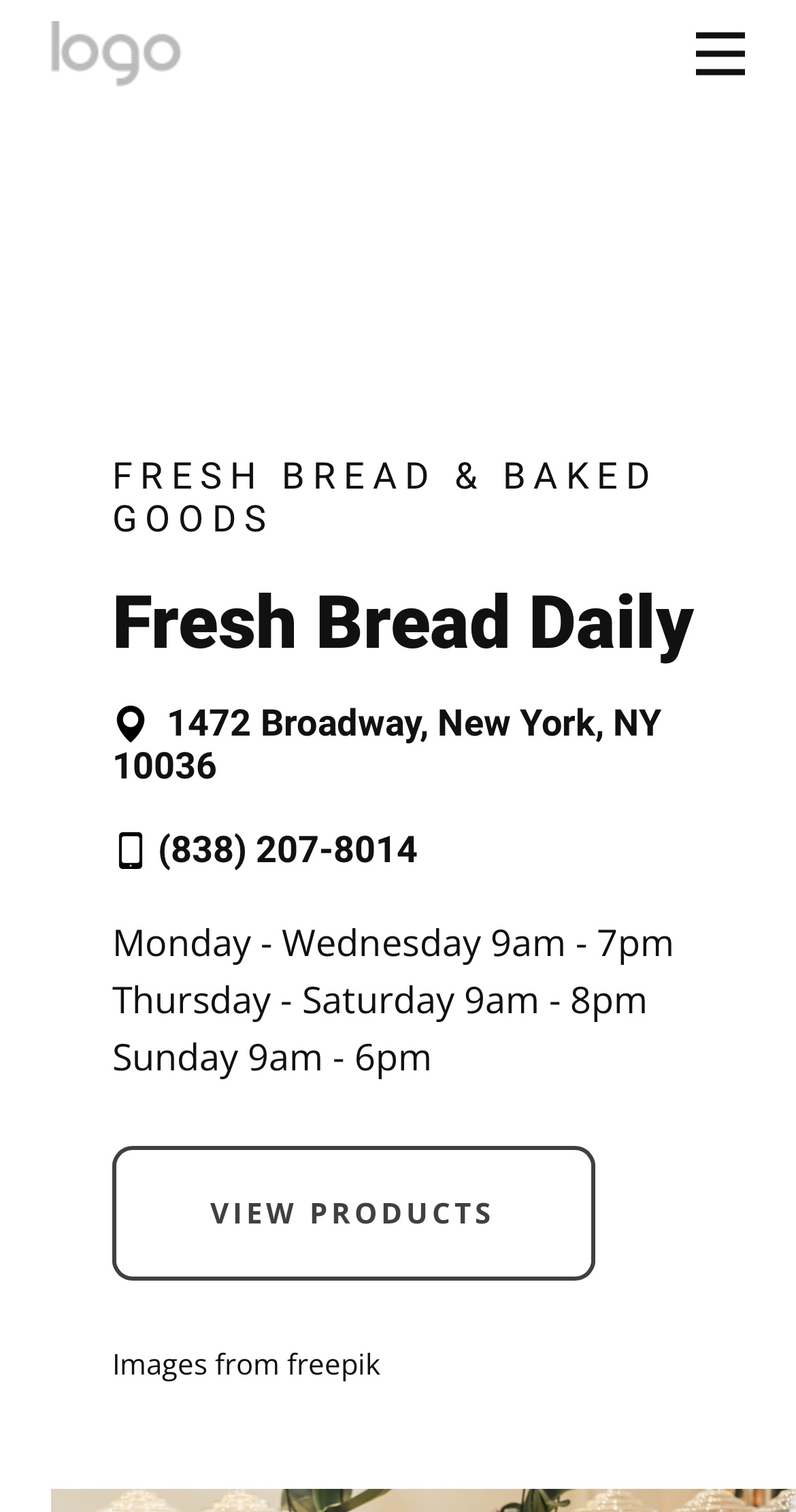796x1512 pixels.
Task: Open the 1472 Broadway address link
Action: 387,744
